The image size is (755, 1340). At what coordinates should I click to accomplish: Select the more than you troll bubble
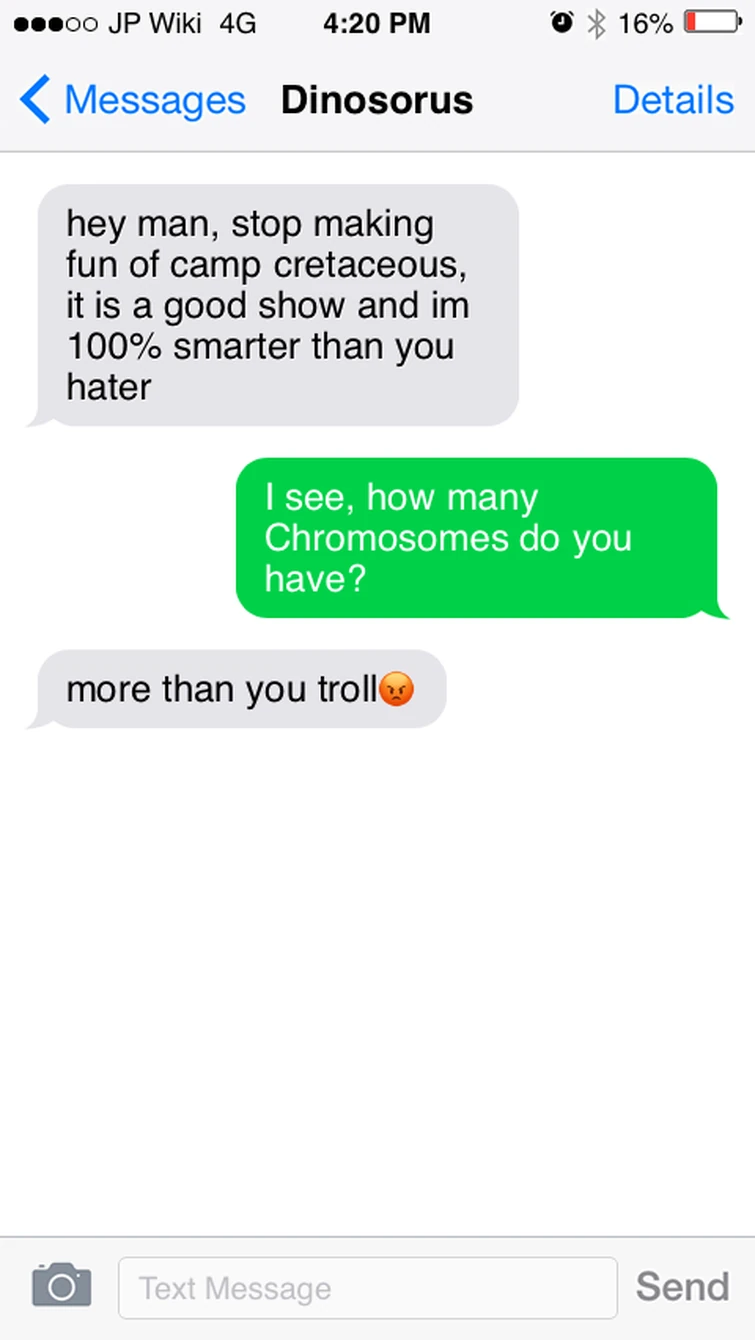tap(240, 688)
